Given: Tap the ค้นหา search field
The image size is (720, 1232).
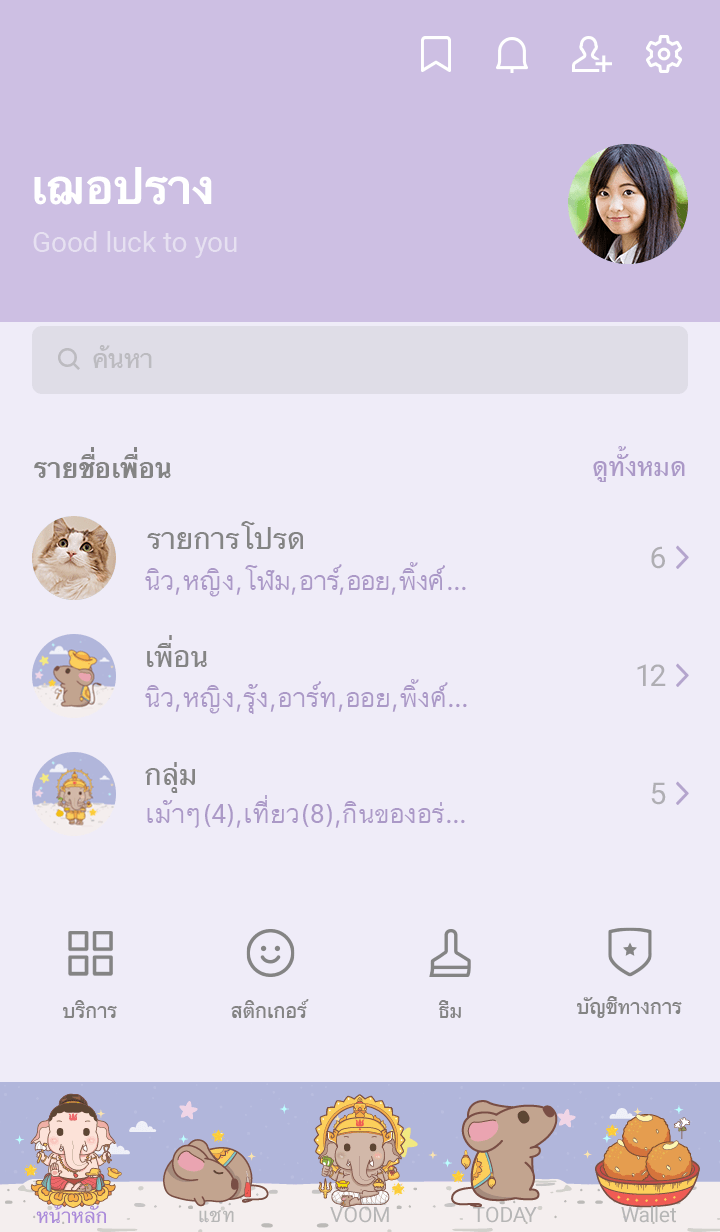Looking at the screenshot, I should 360,360.
